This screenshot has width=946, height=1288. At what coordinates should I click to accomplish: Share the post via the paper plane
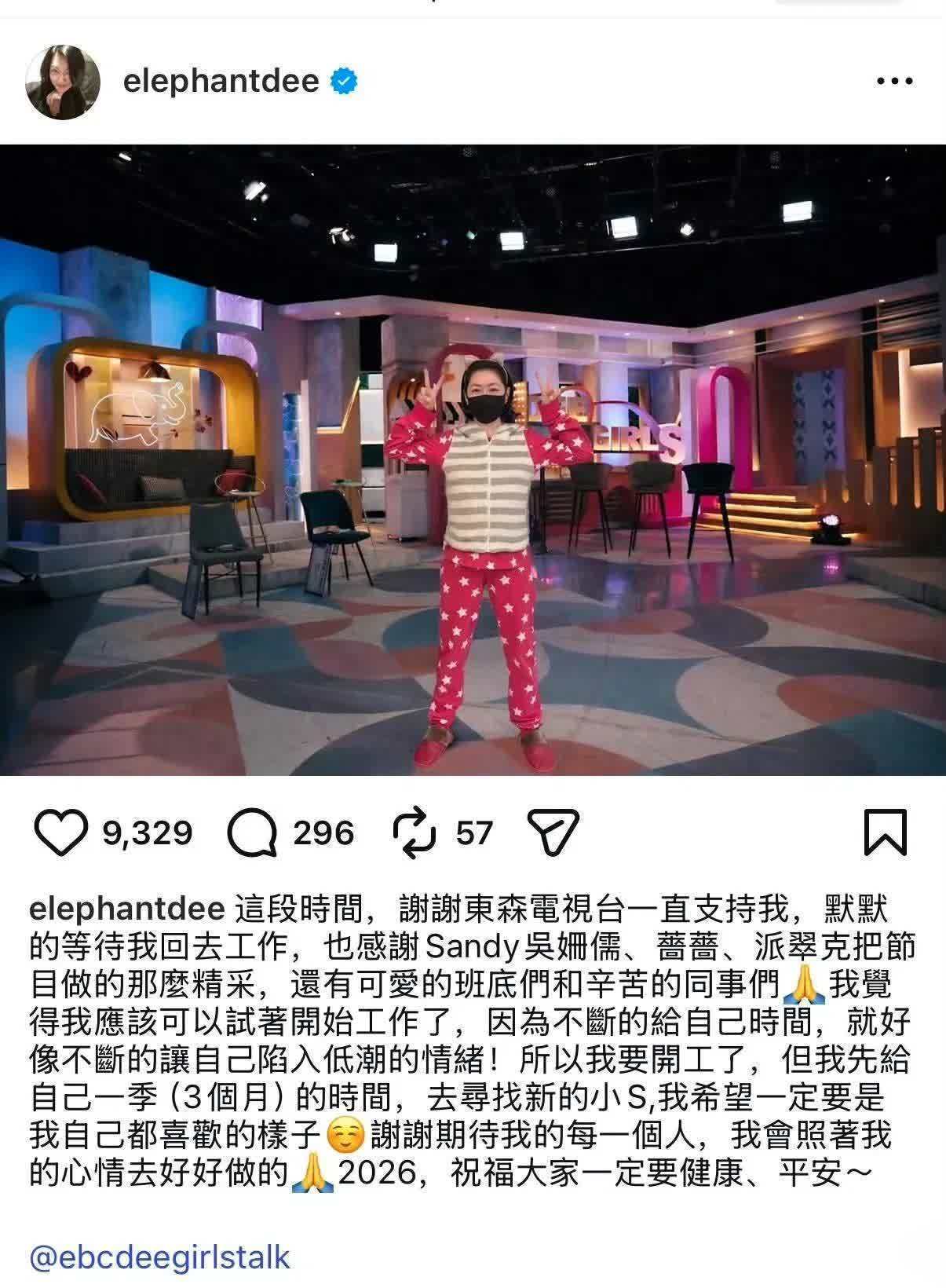point(553,832)
